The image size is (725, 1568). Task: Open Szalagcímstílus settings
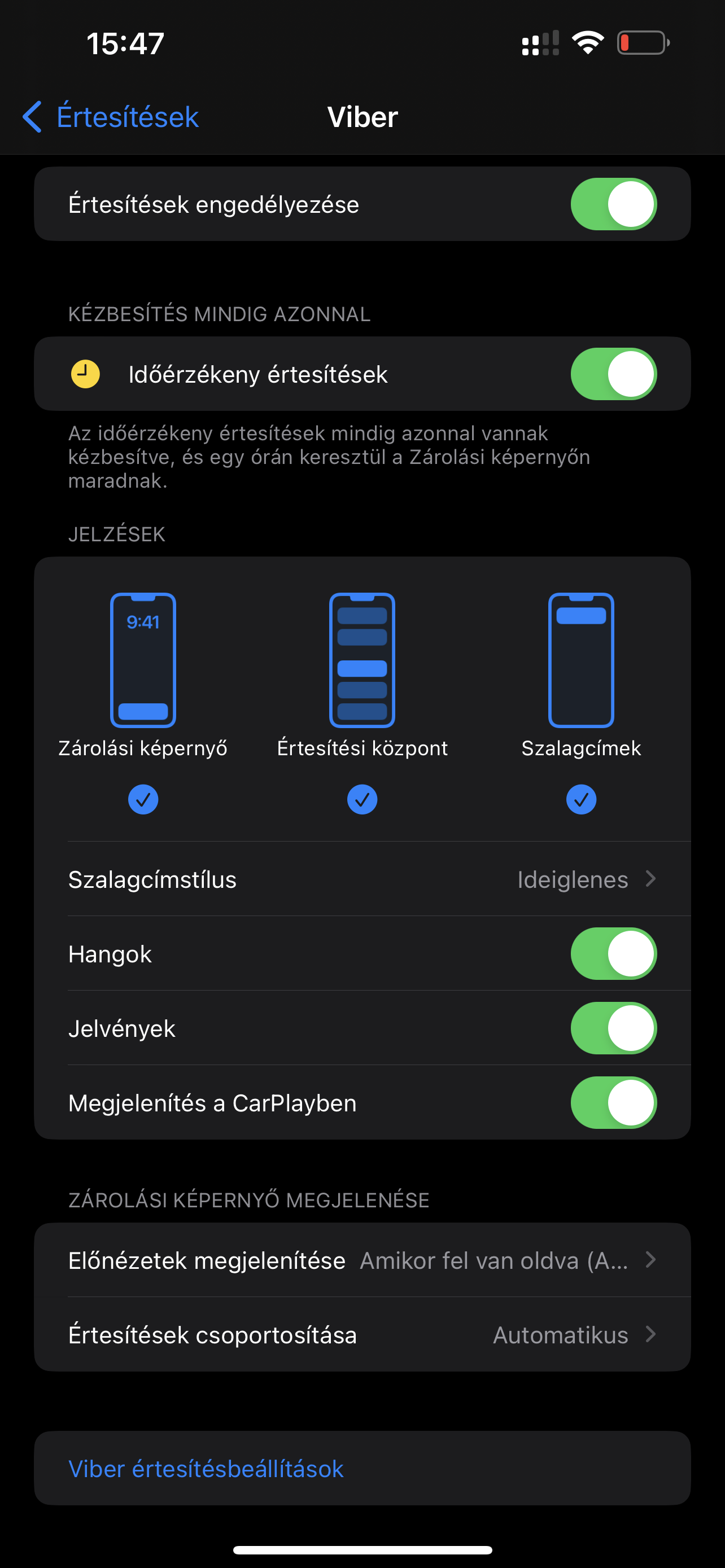click(x=362, y=879)
